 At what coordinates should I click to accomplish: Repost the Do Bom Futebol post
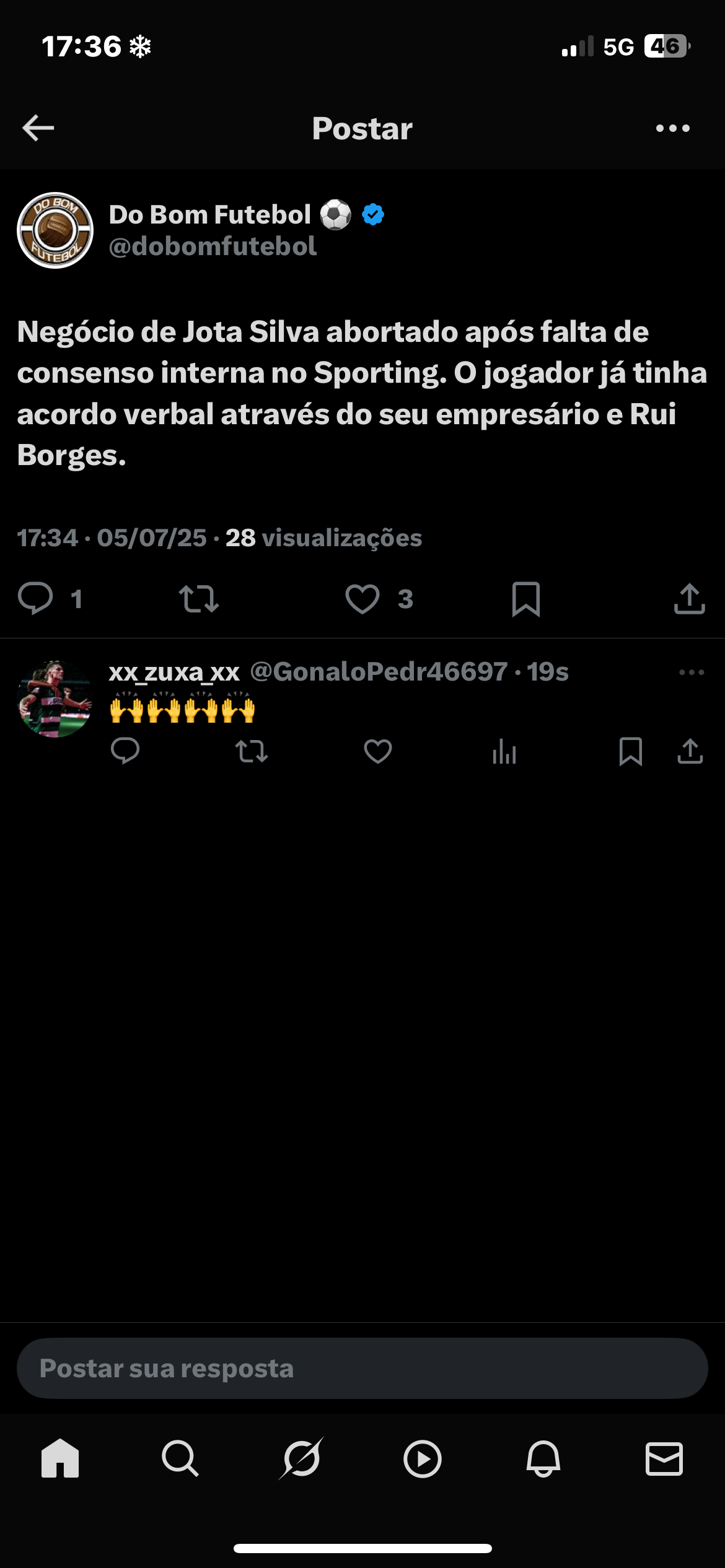point(199,599)
